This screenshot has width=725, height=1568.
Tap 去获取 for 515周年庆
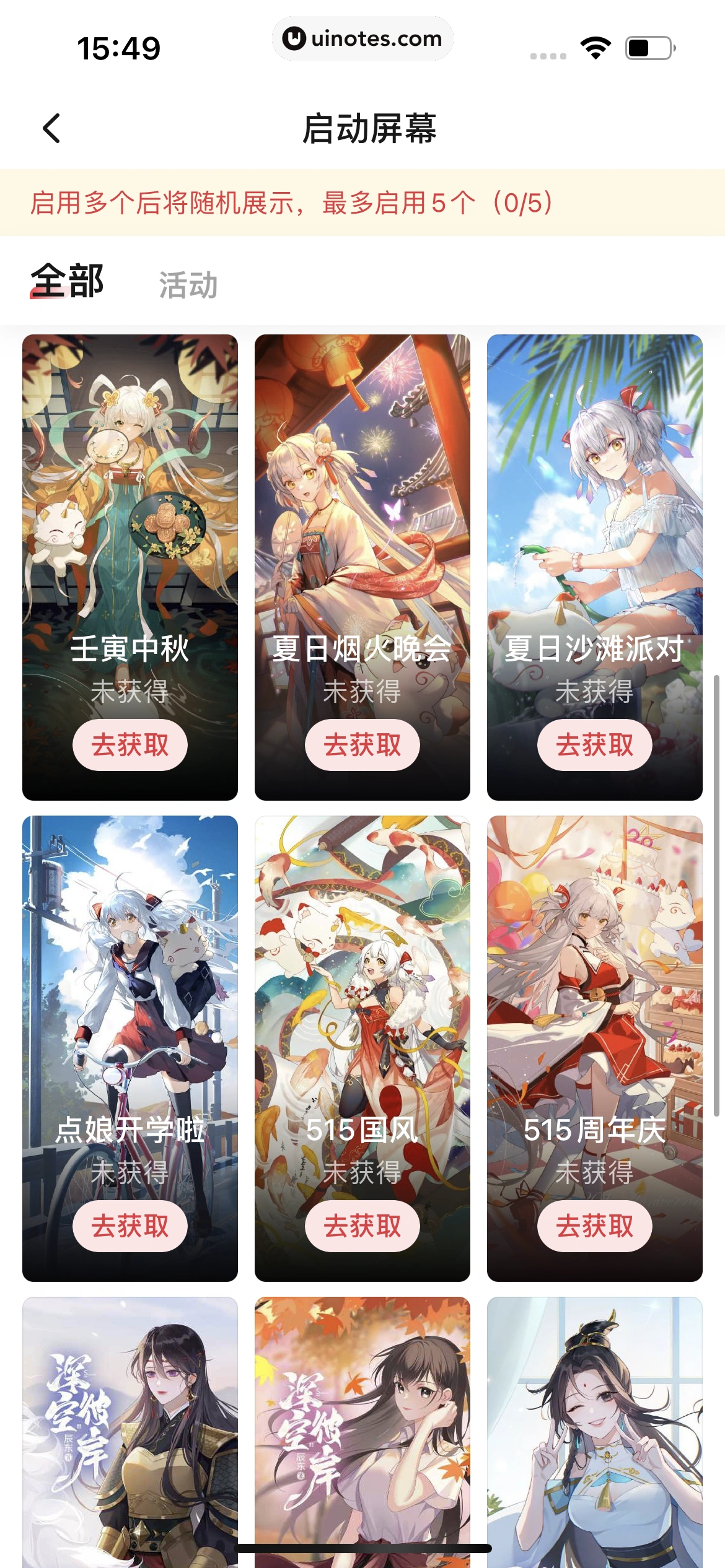[594, 1226]
